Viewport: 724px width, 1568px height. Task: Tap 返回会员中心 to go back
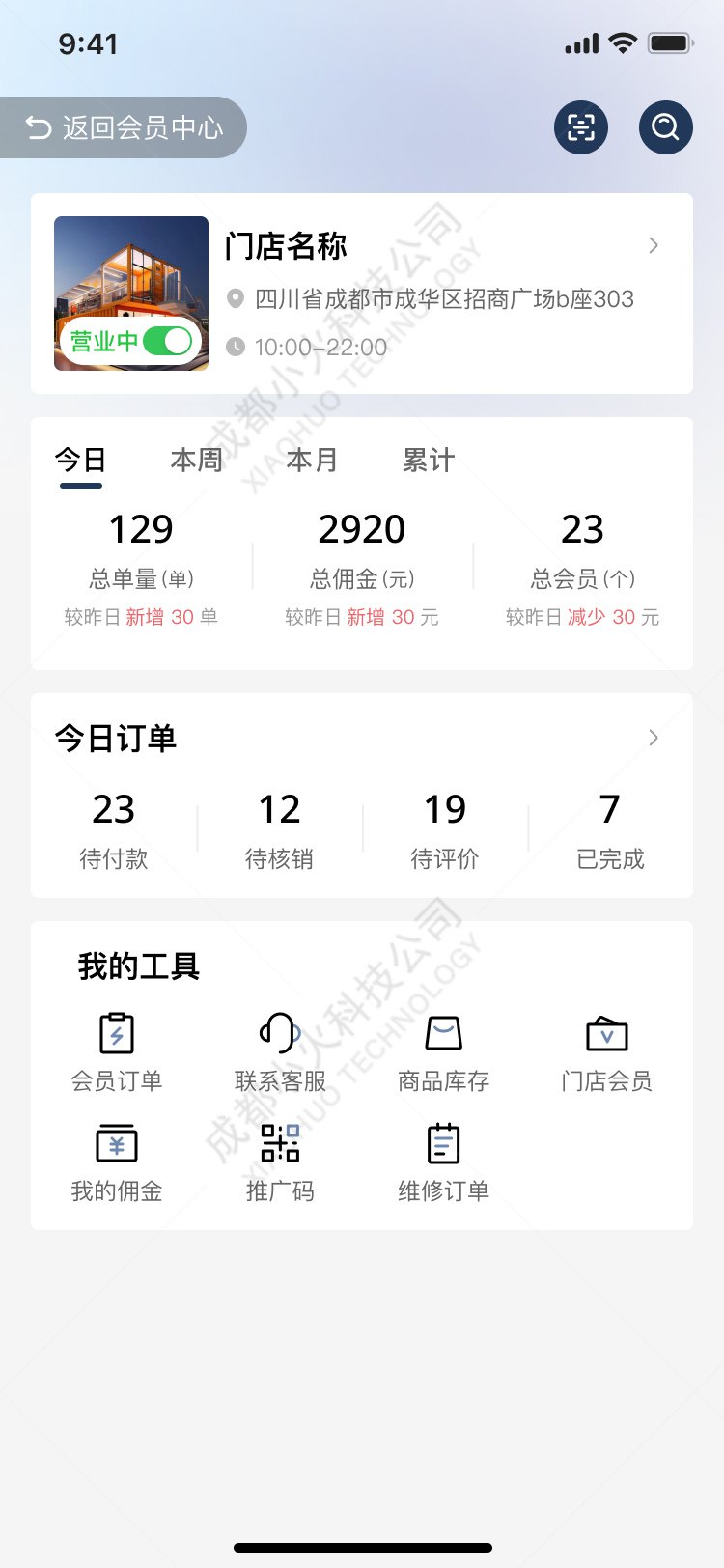pyautogui.click(x=123, y=126)
